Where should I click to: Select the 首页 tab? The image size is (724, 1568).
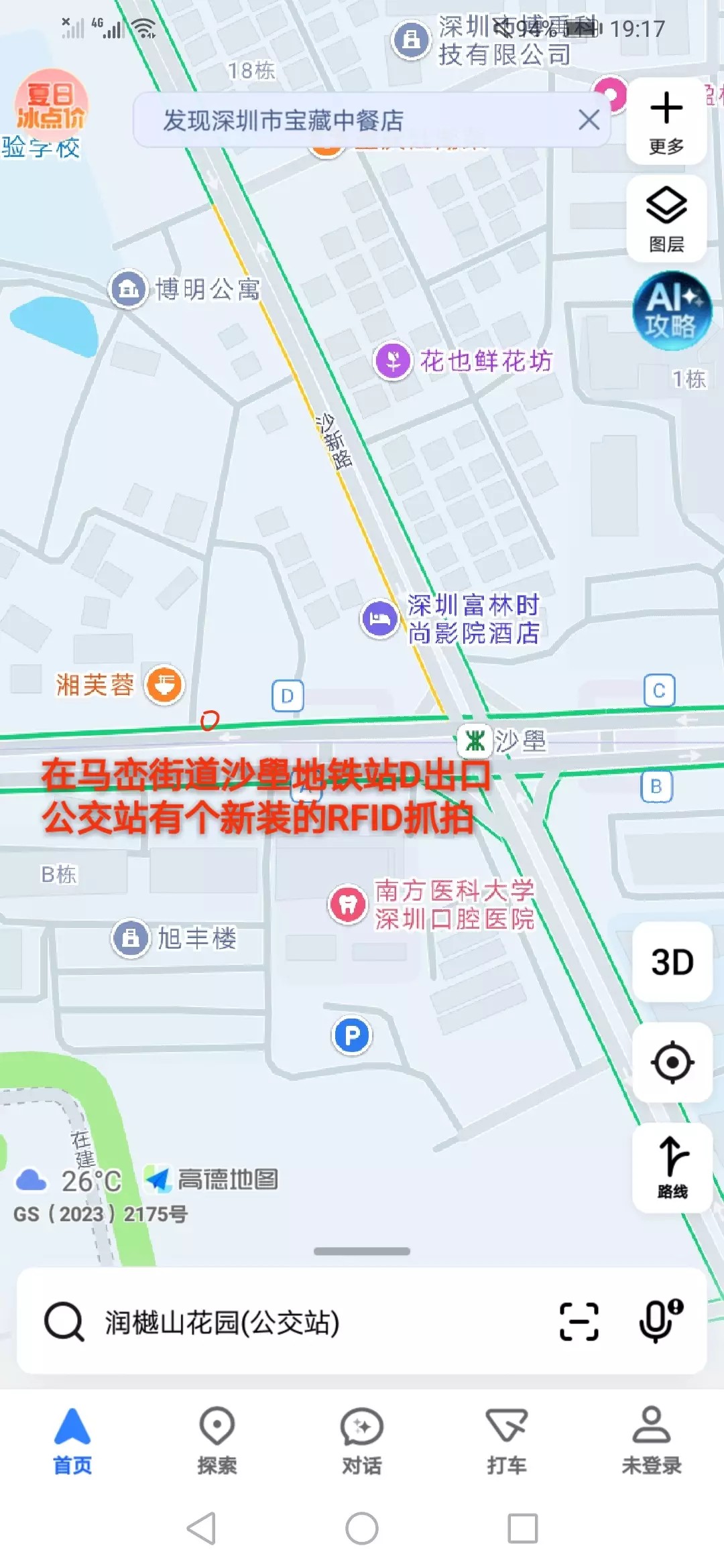click(72, 1441)
